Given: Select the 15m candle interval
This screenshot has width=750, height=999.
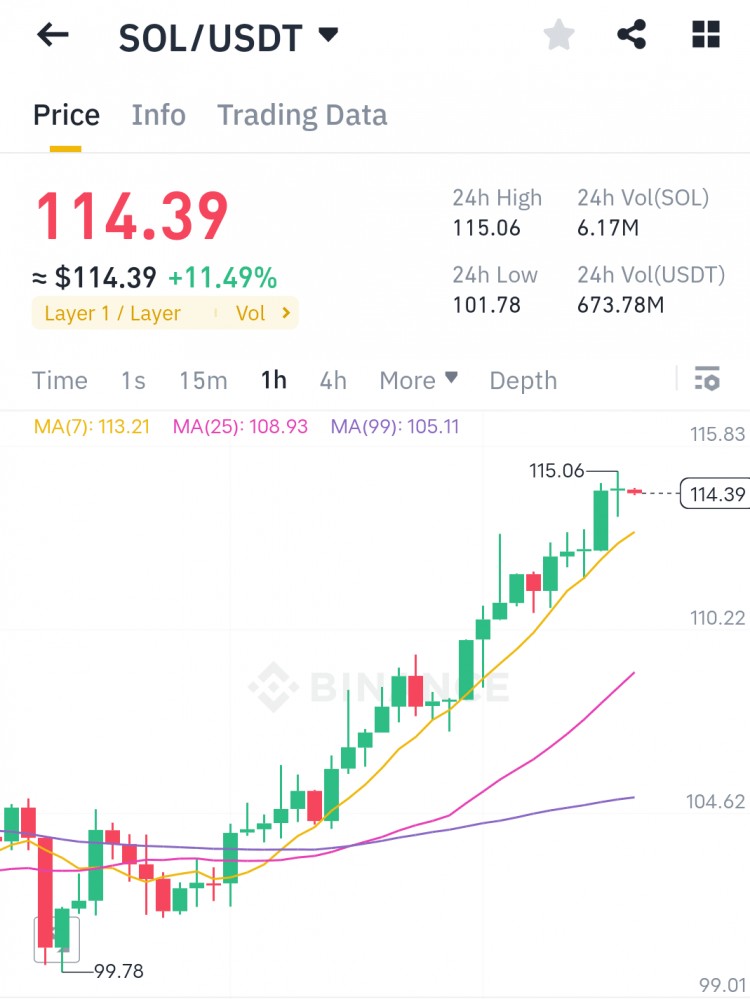Looking at the screenshot, I should tap(203, 380).
